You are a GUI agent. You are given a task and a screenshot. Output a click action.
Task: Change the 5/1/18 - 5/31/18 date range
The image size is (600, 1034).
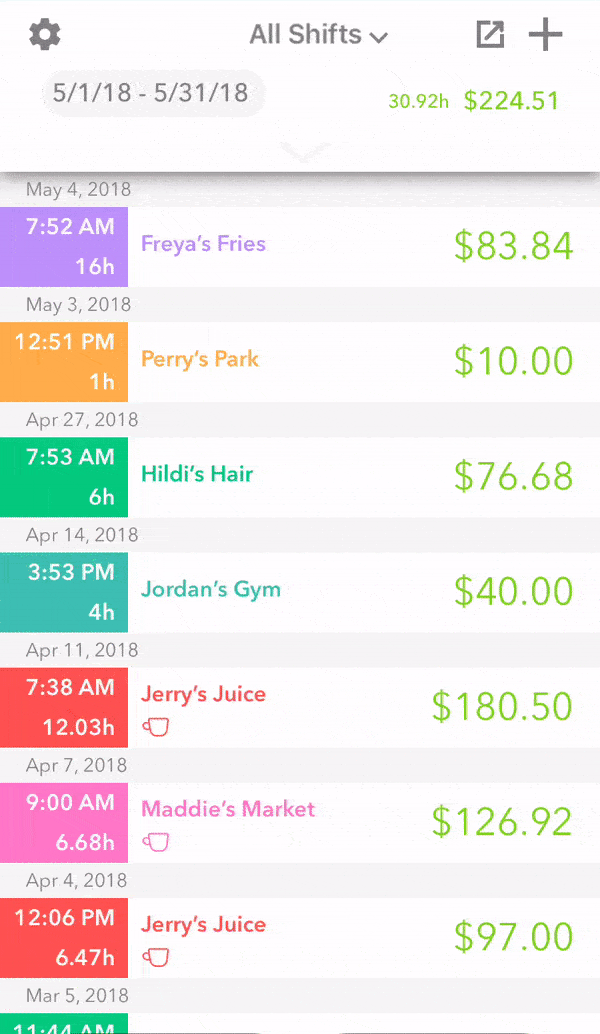pos(151,93)
